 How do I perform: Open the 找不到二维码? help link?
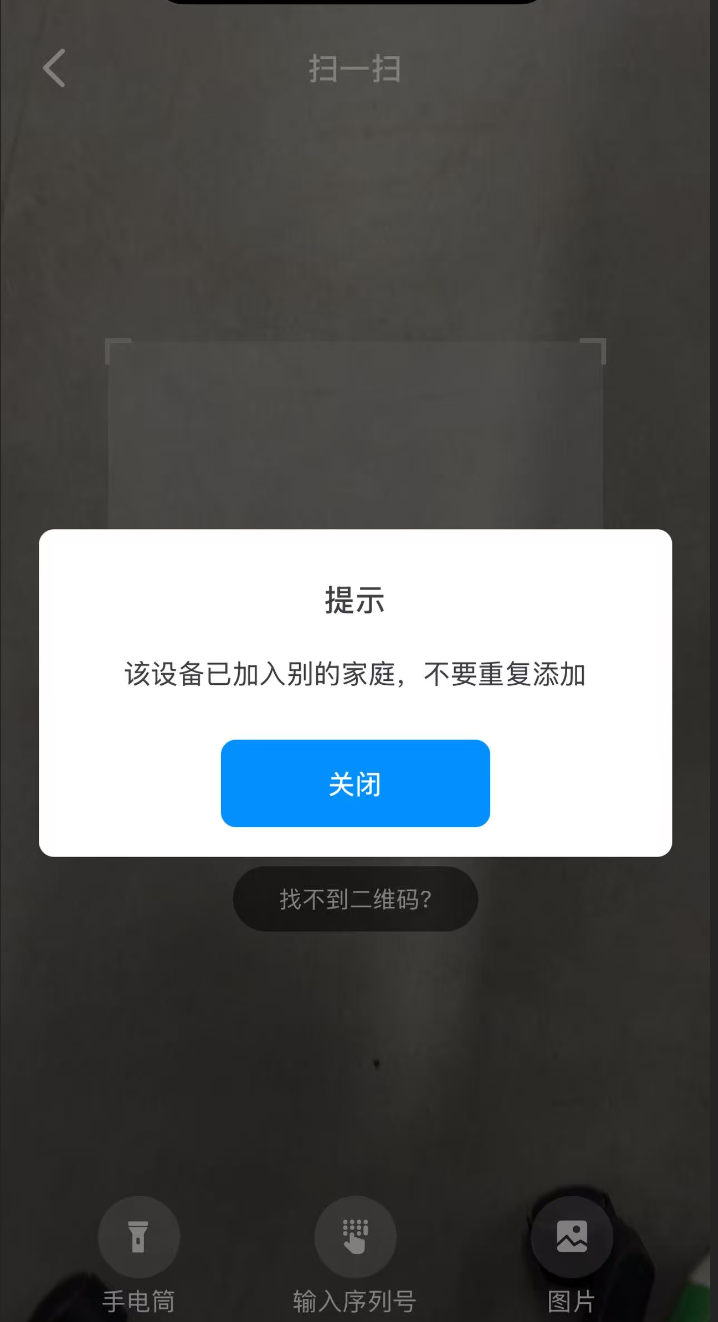click(x=355, y=899)
